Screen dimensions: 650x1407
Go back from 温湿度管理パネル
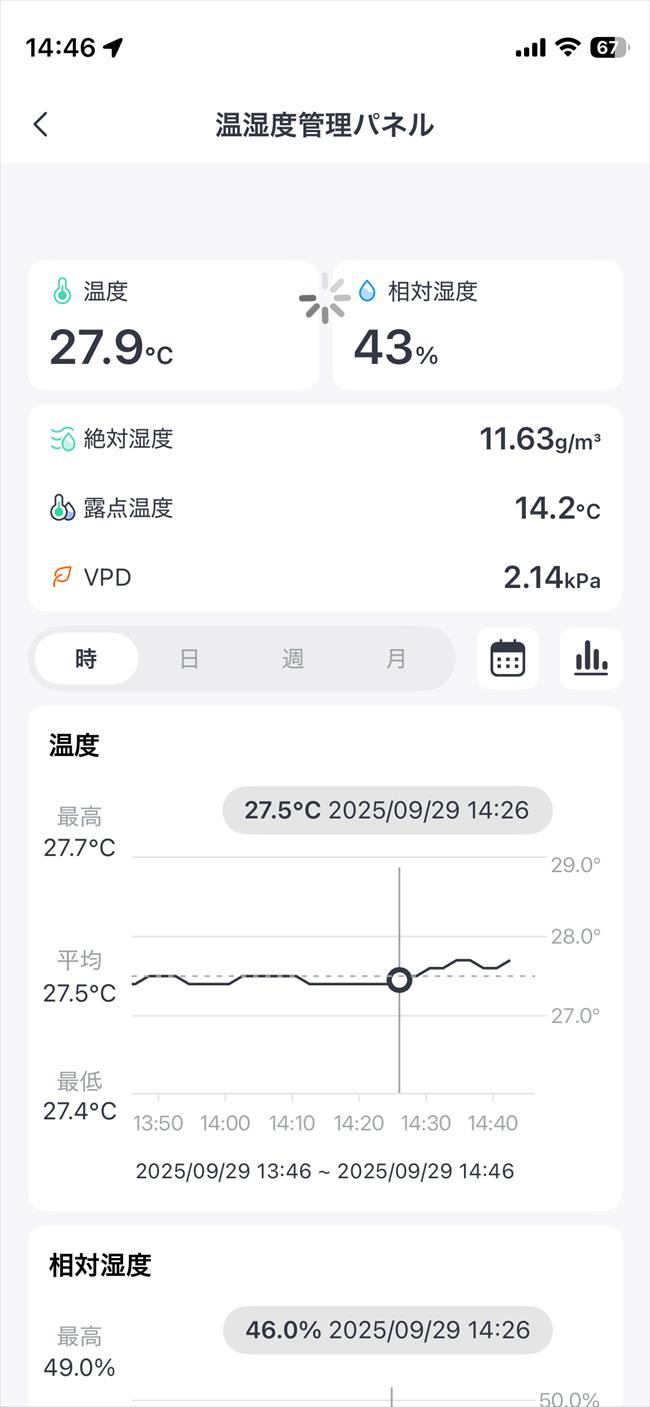pyautogui.click(x=40, y=125)
